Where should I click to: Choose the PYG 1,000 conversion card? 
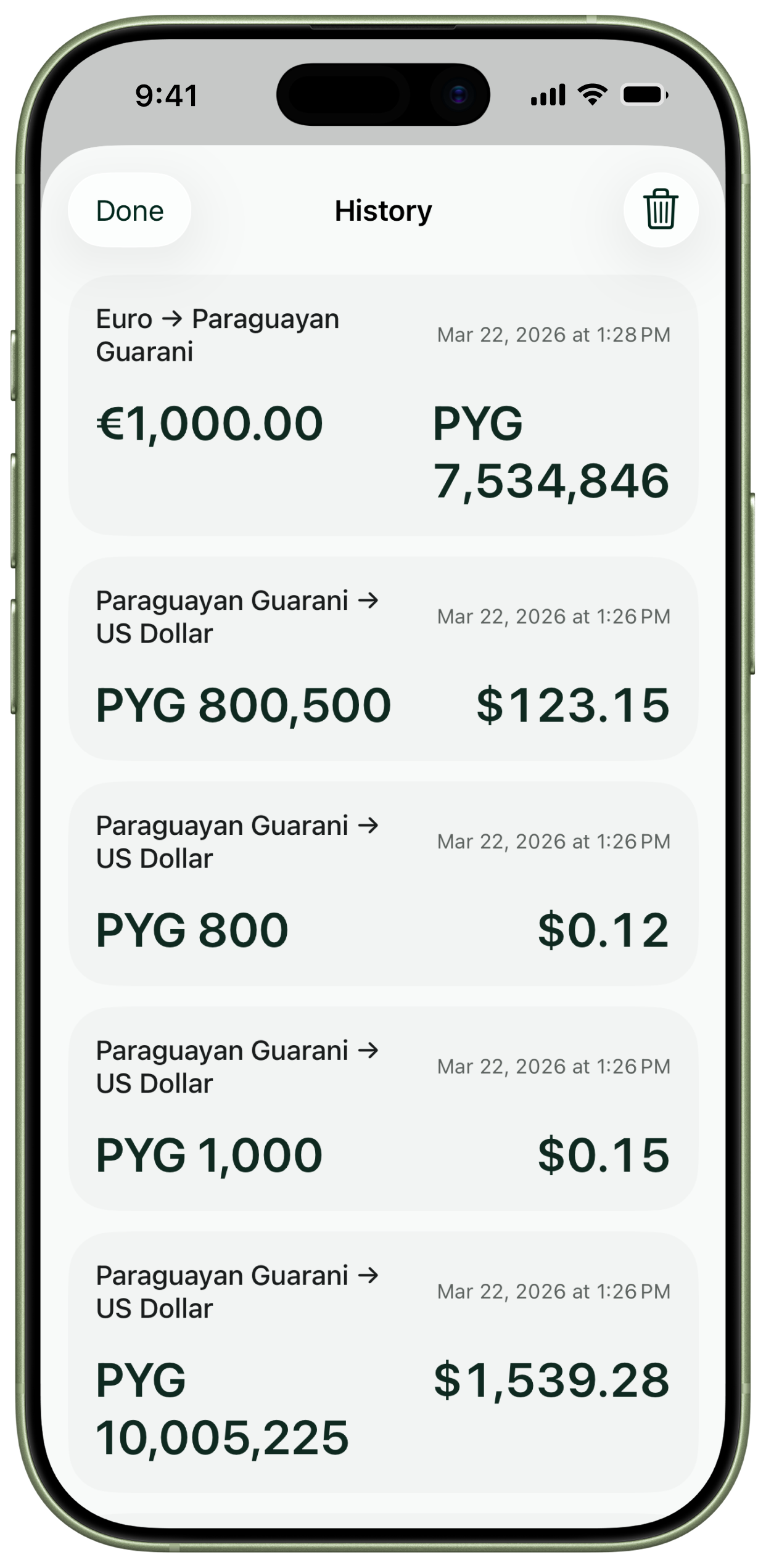tap(382, 1109)
